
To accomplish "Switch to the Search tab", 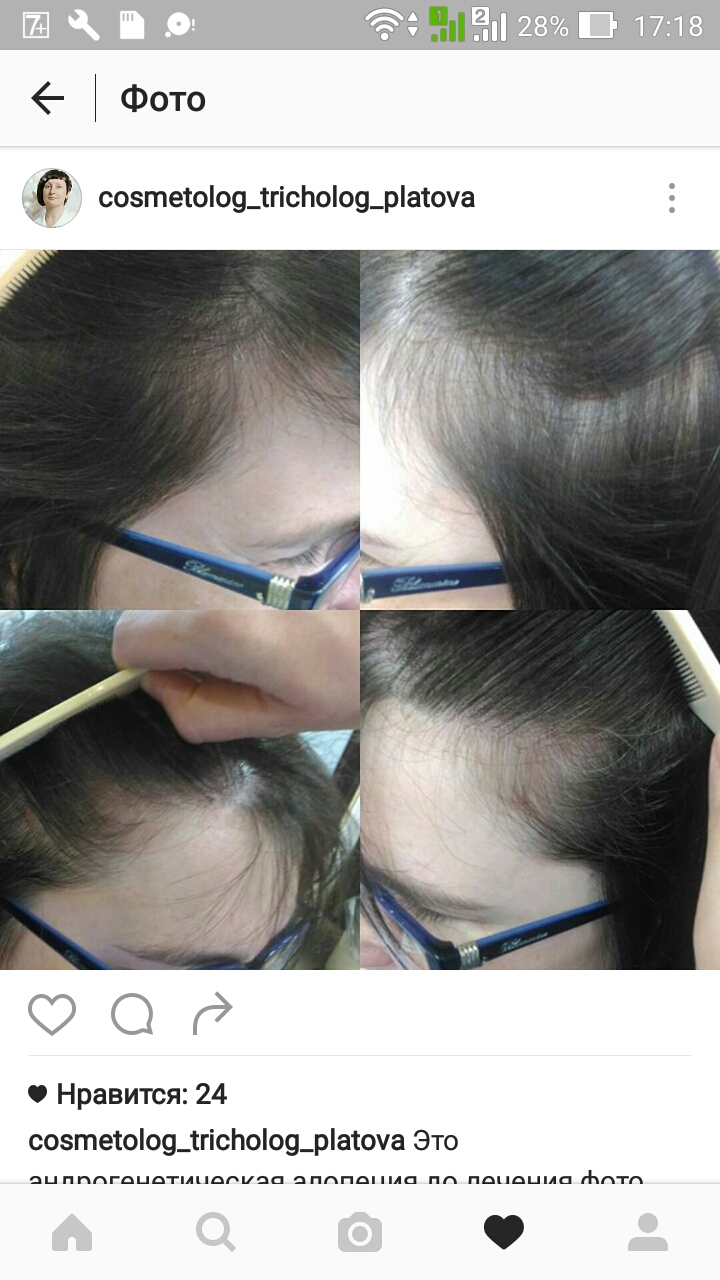I will 216,1232.
